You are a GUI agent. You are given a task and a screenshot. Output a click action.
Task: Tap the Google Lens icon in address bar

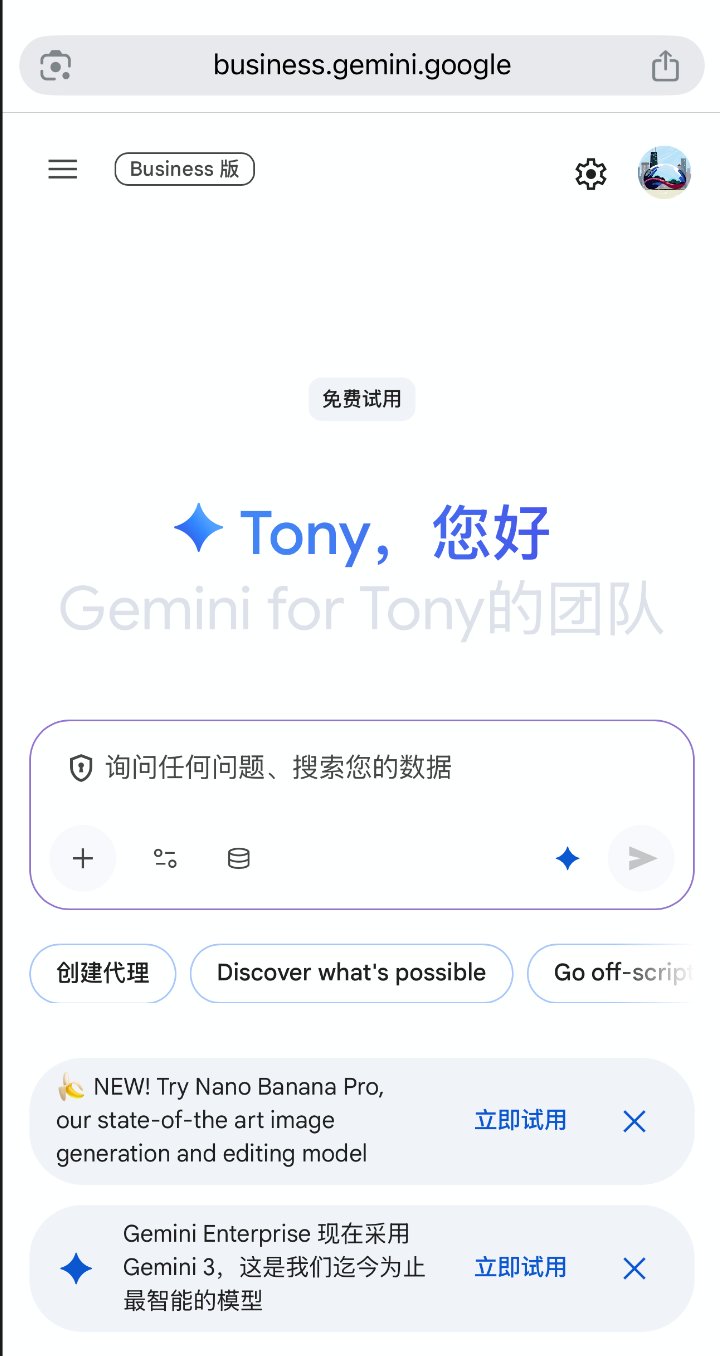pos(55,66)
